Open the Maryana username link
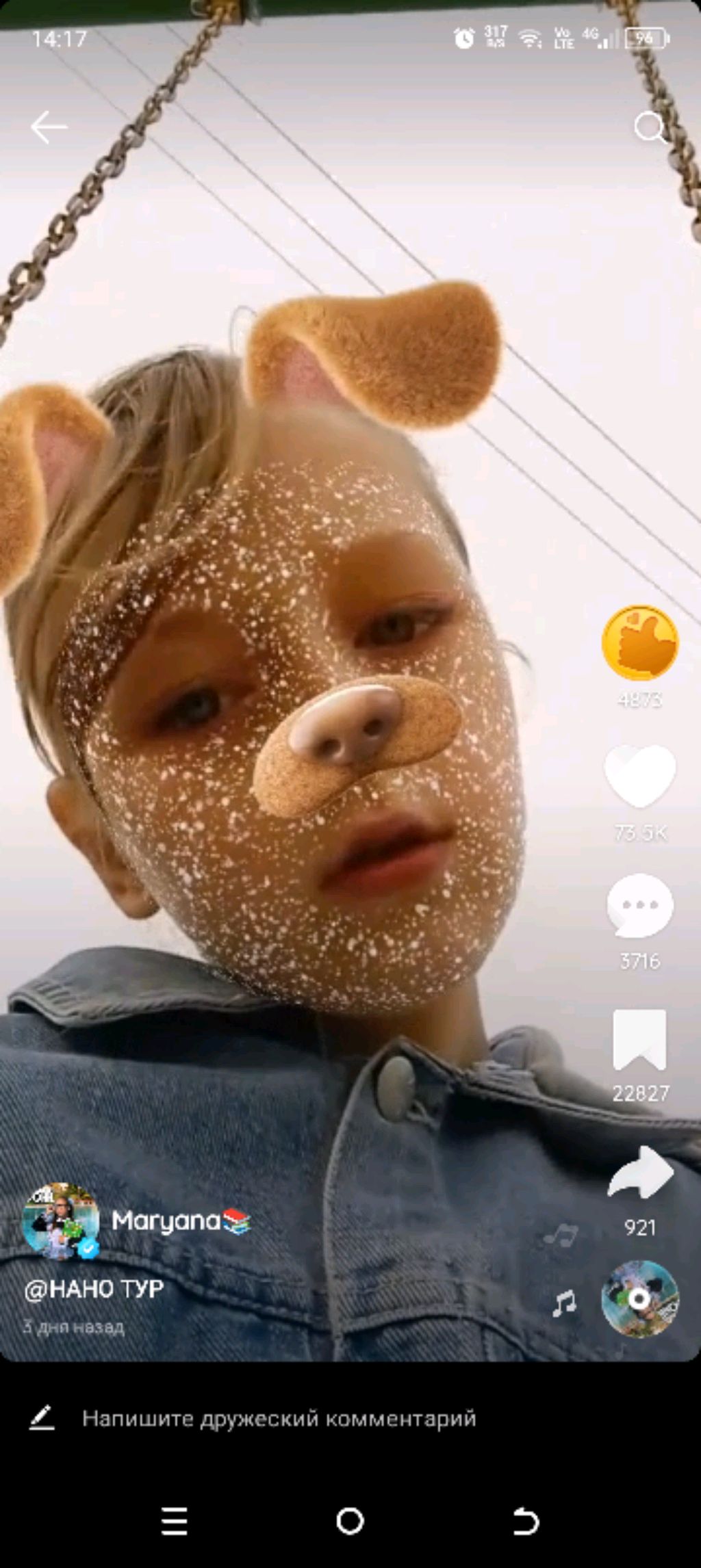Image resolution: width=701 pixels, height=1568 pixels. tap(166, 1220)
